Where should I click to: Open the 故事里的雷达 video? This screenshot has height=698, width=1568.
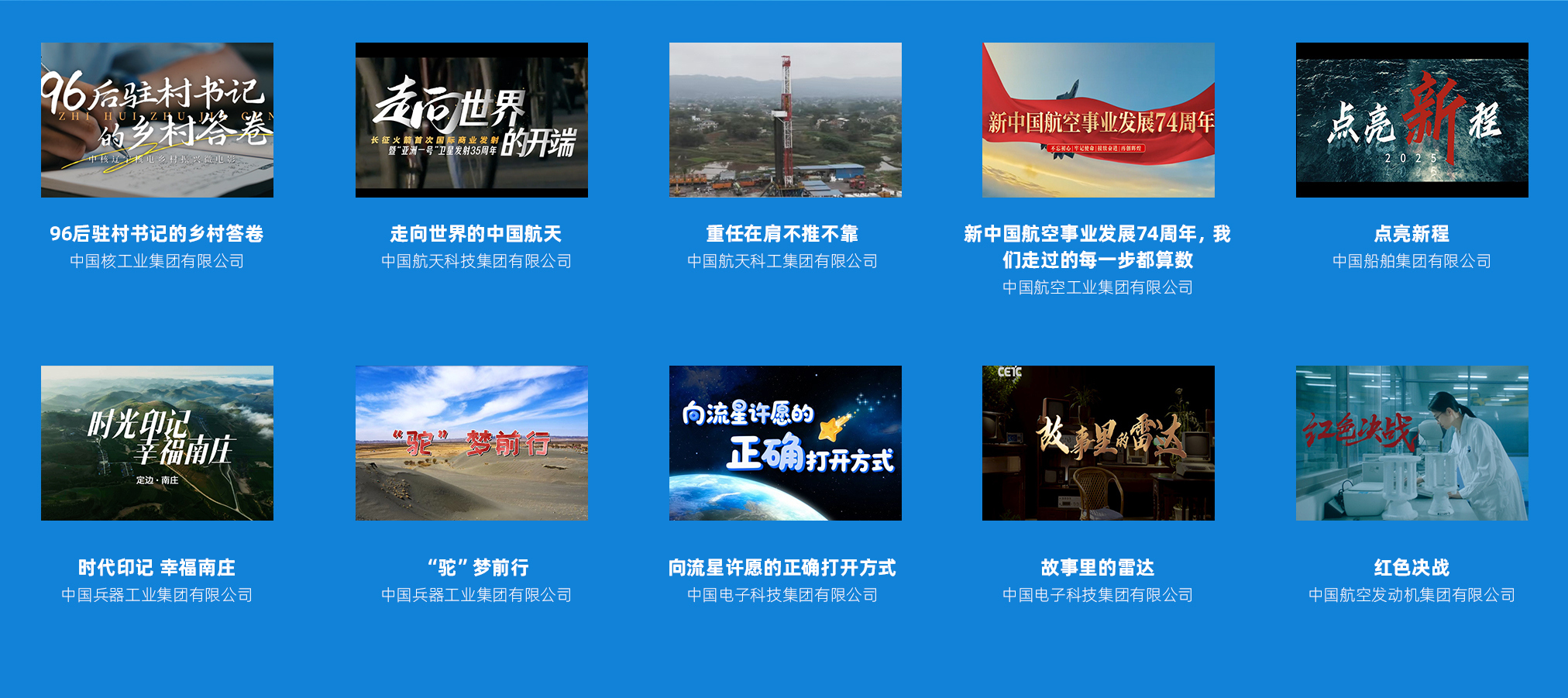point(1098,442)
